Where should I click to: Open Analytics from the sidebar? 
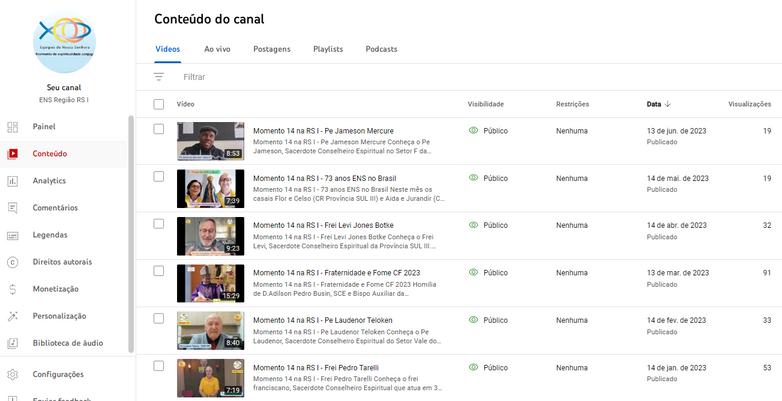pos(49,181)
